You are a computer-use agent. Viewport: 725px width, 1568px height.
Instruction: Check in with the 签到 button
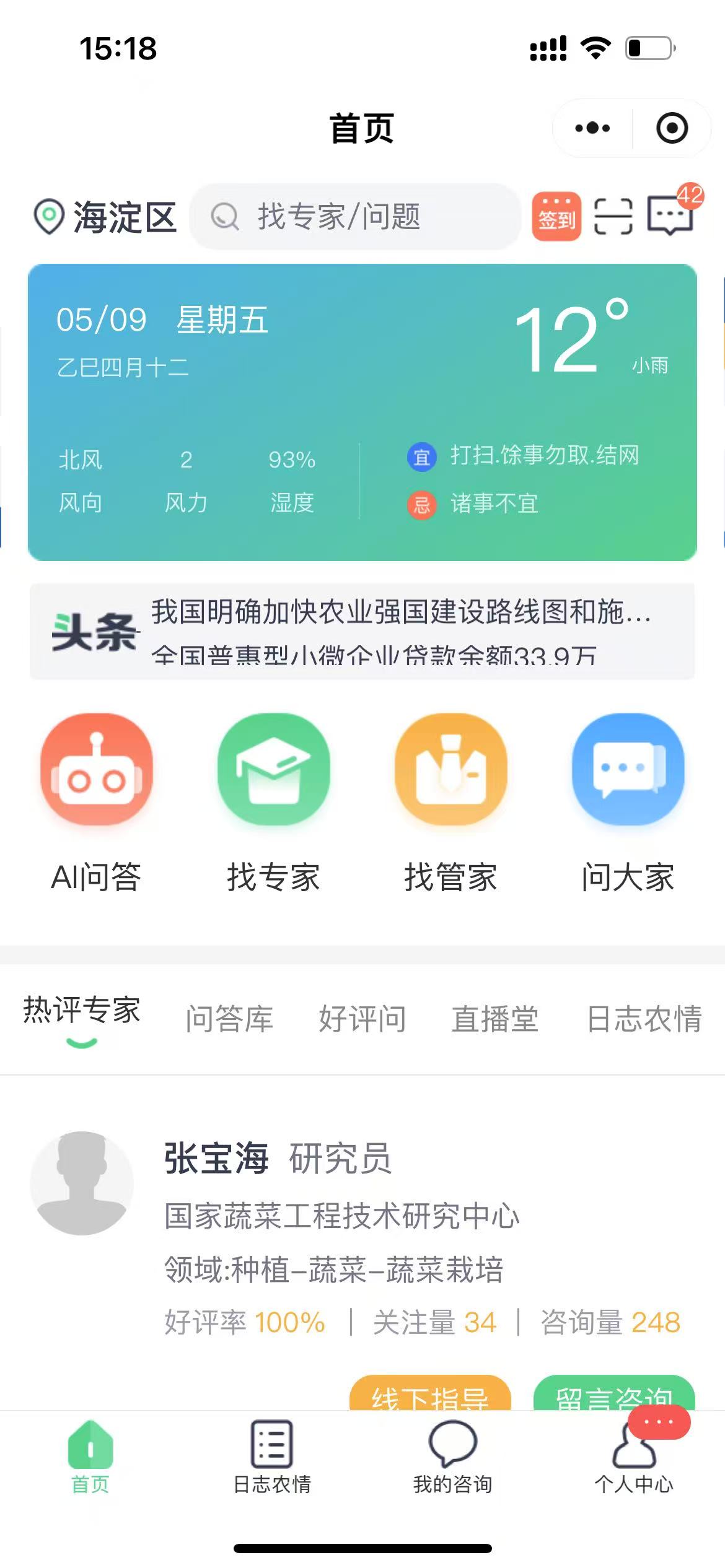[556, 217]
